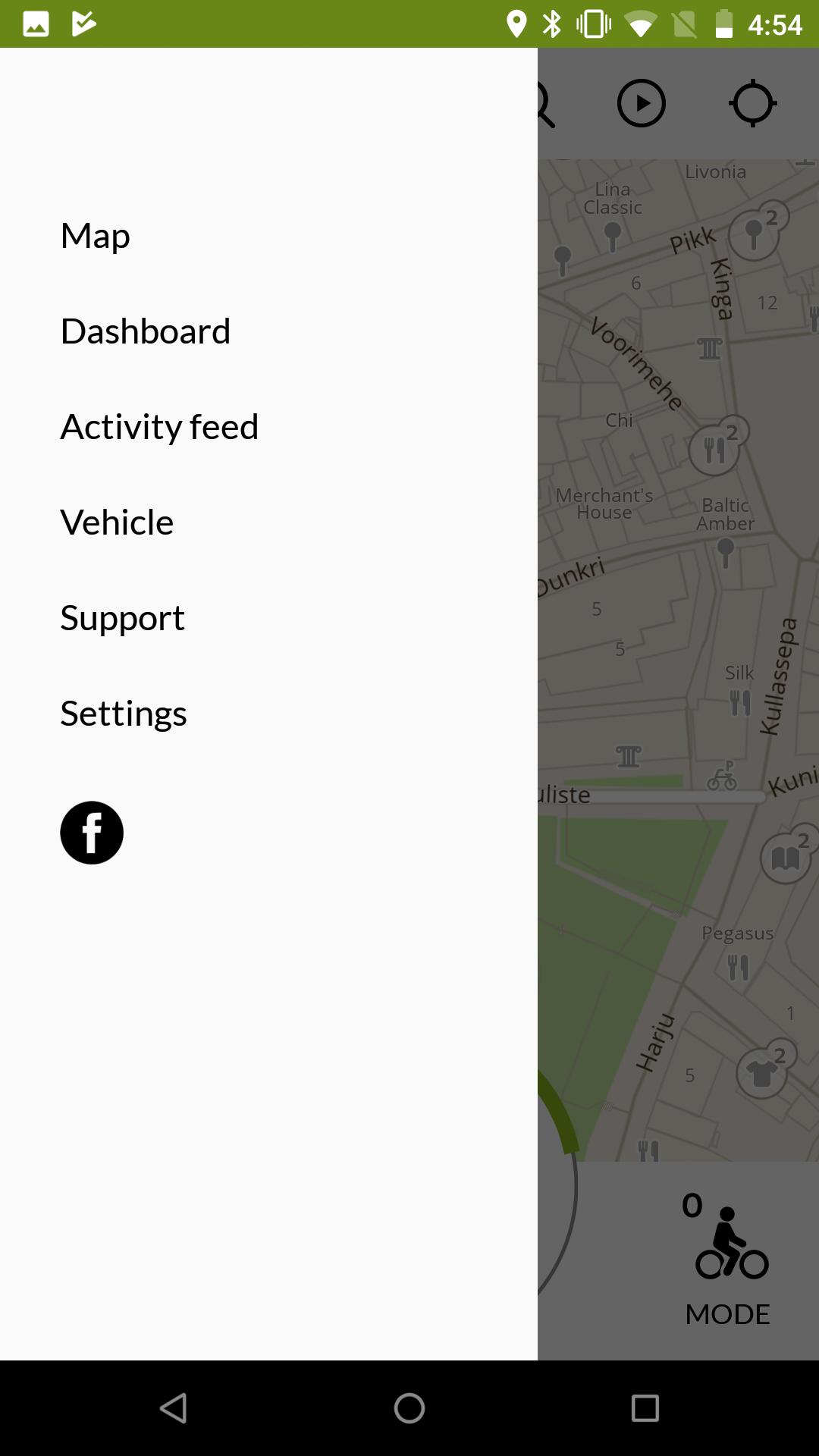Image resolution: width=819 pixels, height=1456 pixels.
Task: Tap the Facebook icon
Action: [x=92, y=833]
